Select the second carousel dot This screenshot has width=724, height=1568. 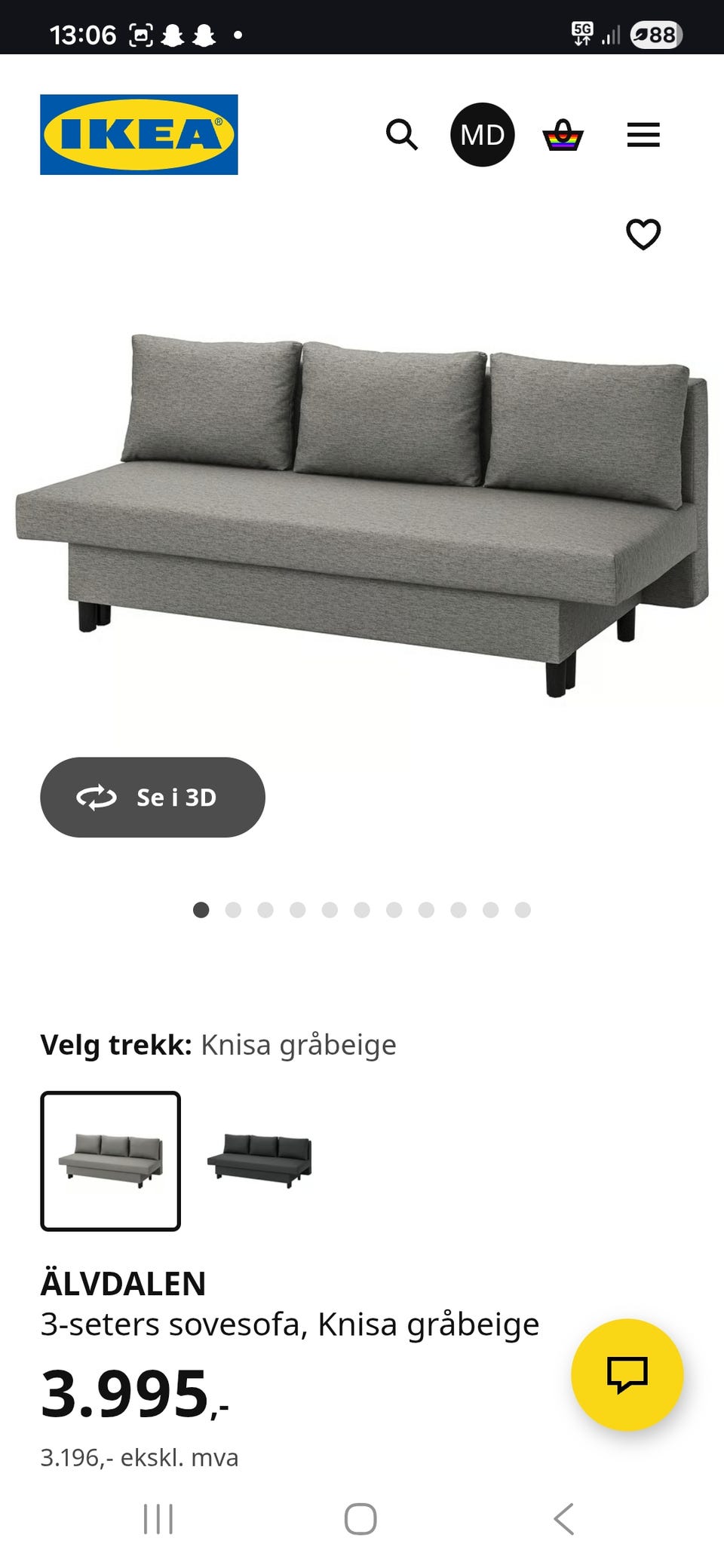tap(233, 910)
